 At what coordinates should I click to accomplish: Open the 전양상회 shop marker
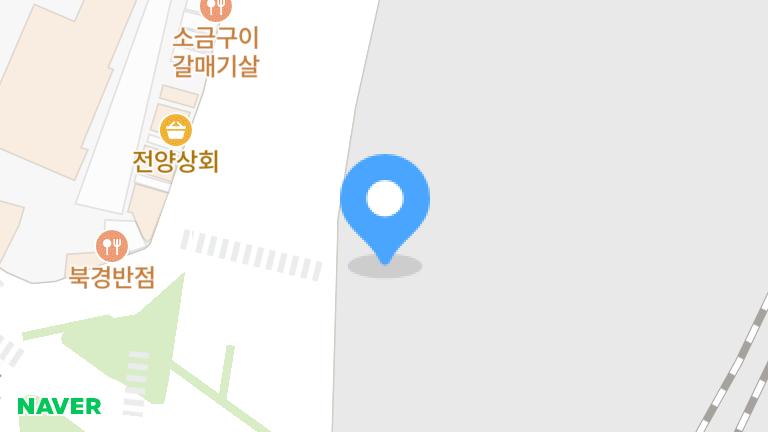coord(176,130)
